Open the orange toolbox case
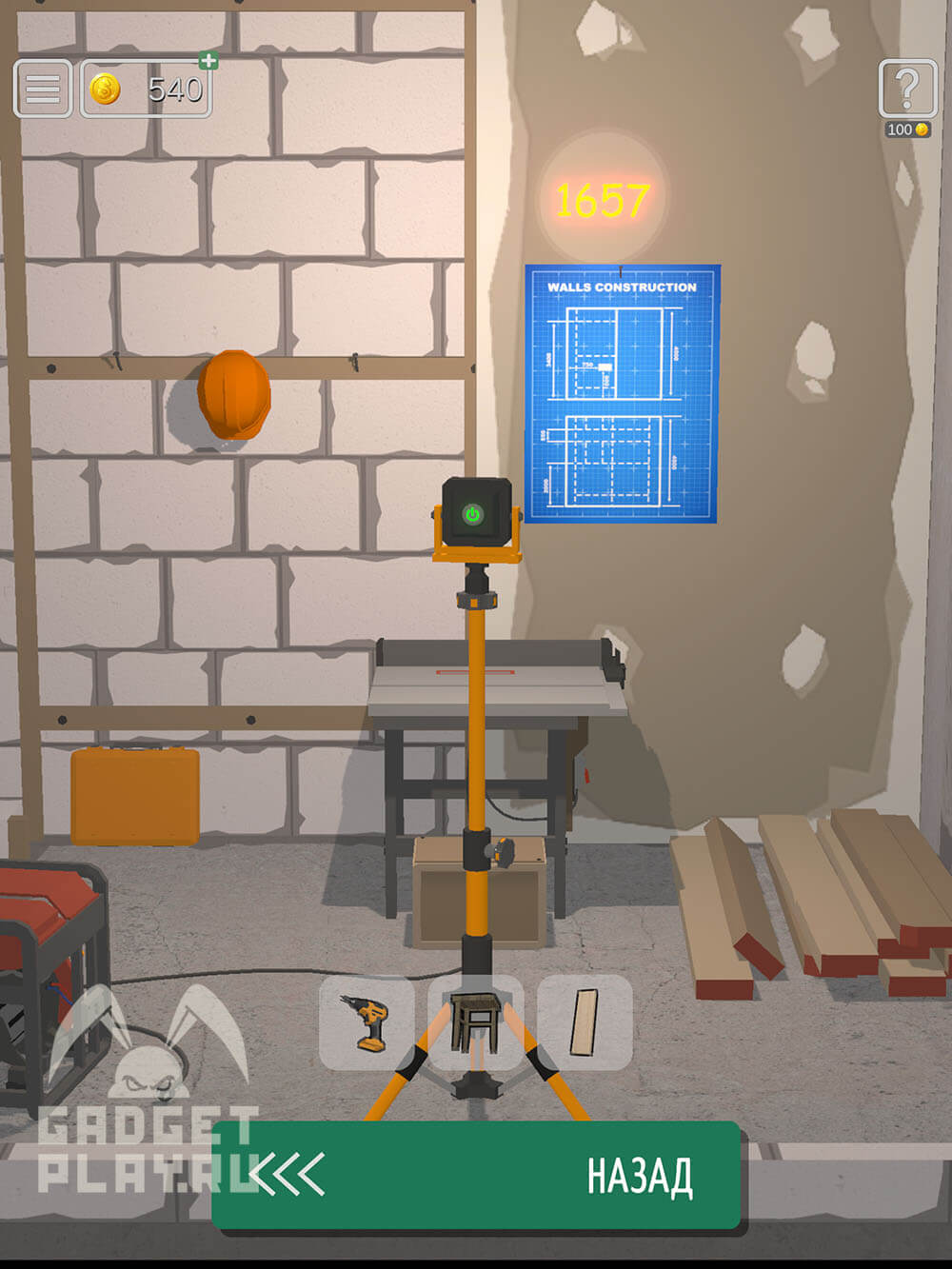The image size is (952, 1269). point(135,797)
